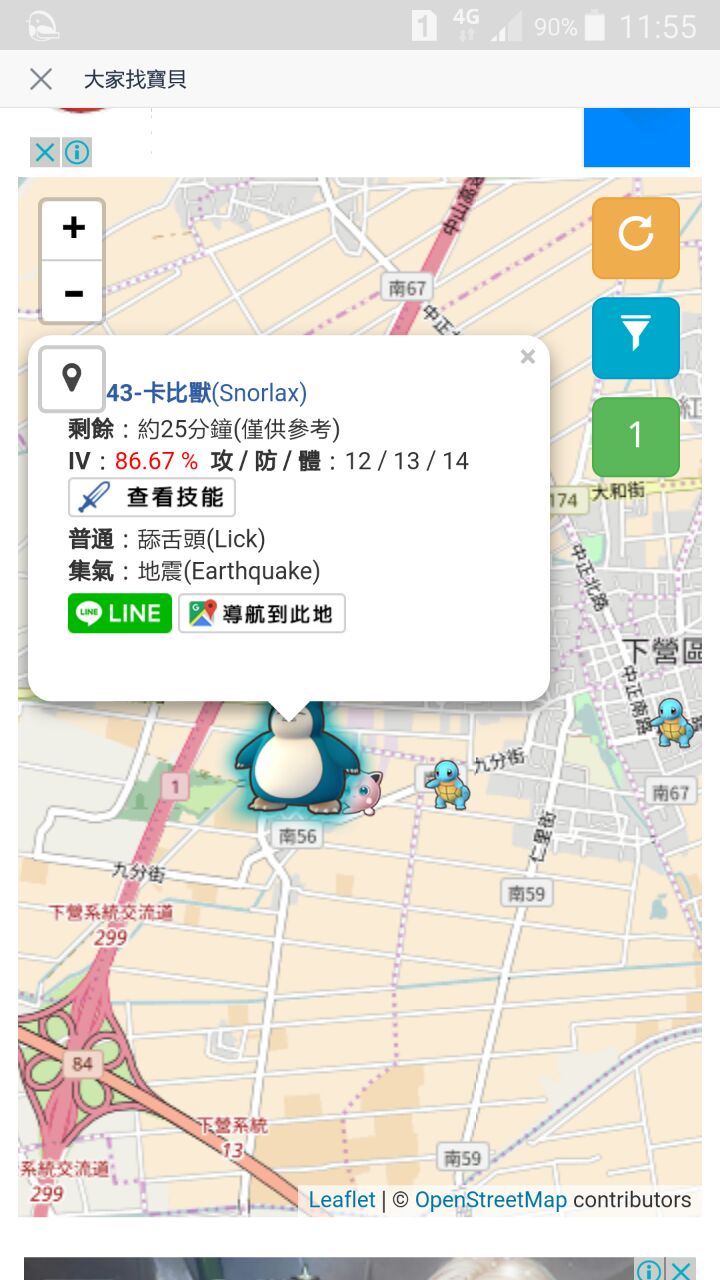Screen dimensions: 720x1280
Task: Share the Snorlax via LINE
Action: [x=120, y=613]
